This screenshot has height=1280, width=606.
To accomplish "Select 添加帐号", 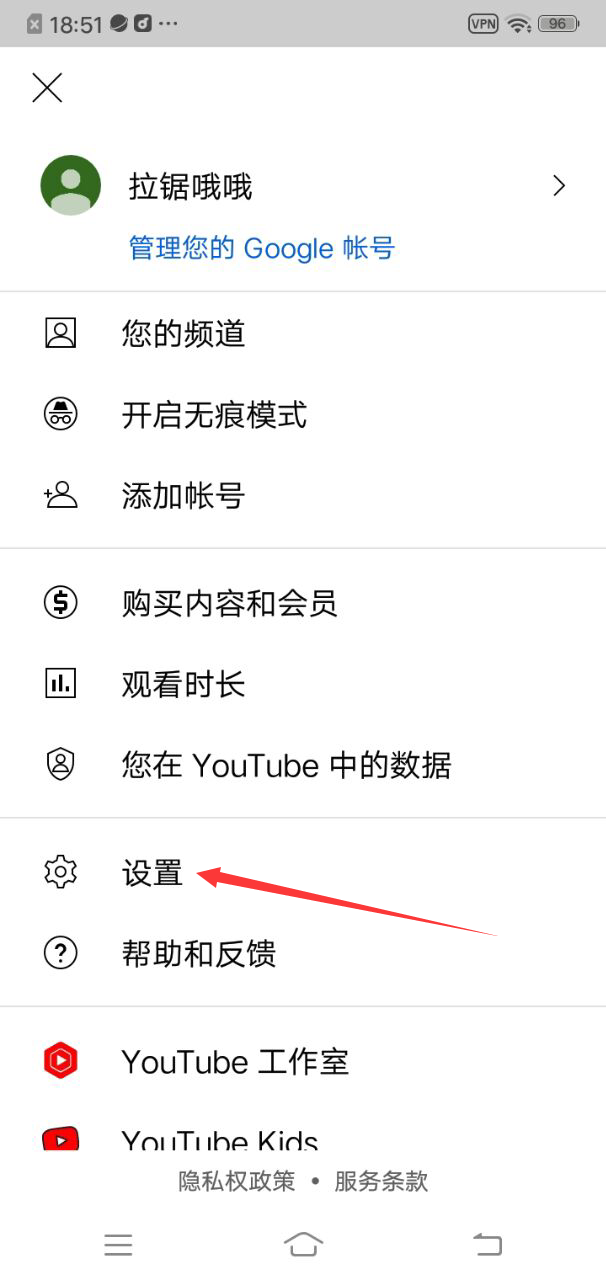I will 183,495.
